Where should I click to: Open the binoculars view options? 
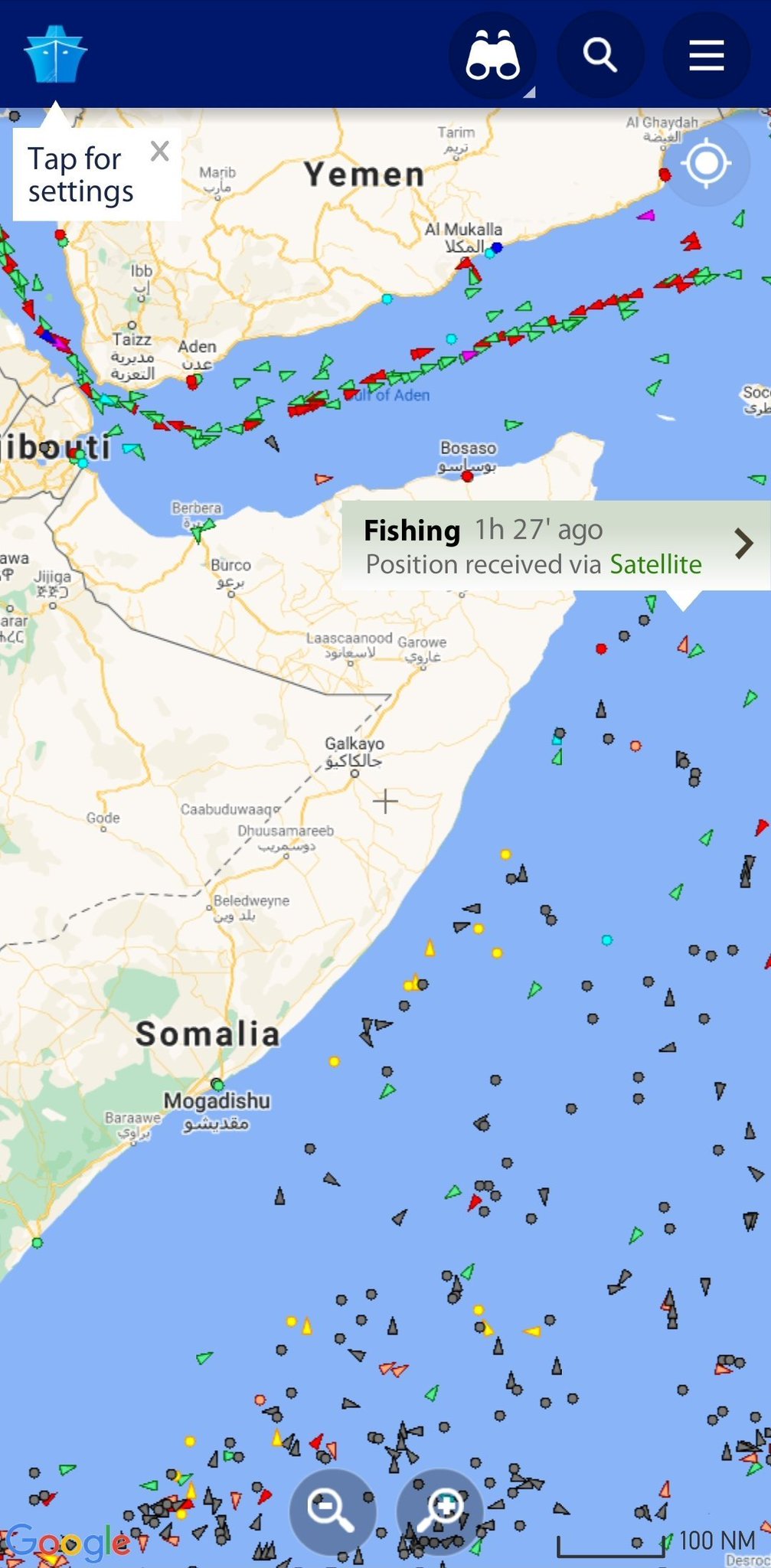493,56
